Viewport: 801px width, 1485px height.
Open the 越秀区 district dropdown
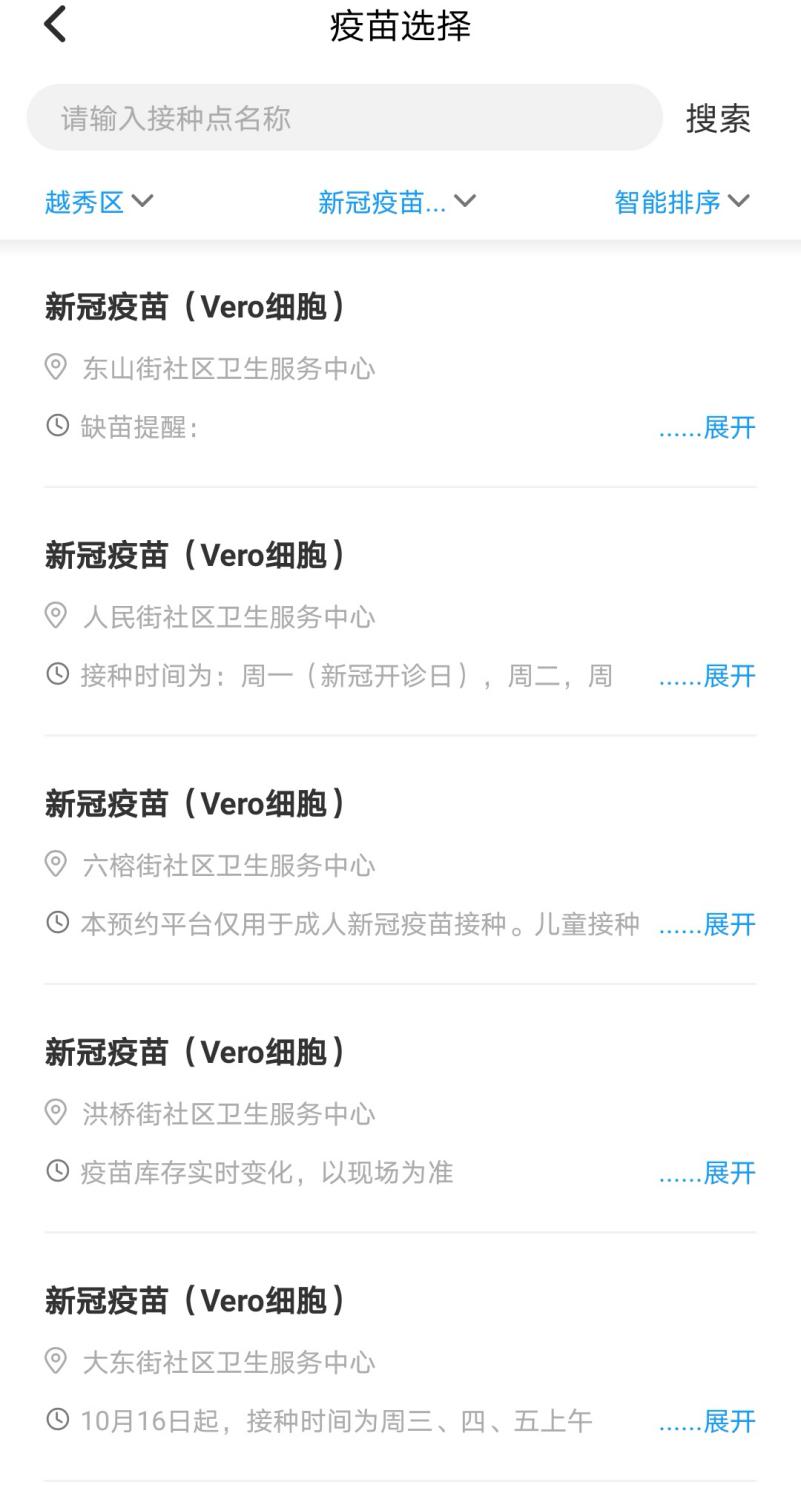point(99,202)
